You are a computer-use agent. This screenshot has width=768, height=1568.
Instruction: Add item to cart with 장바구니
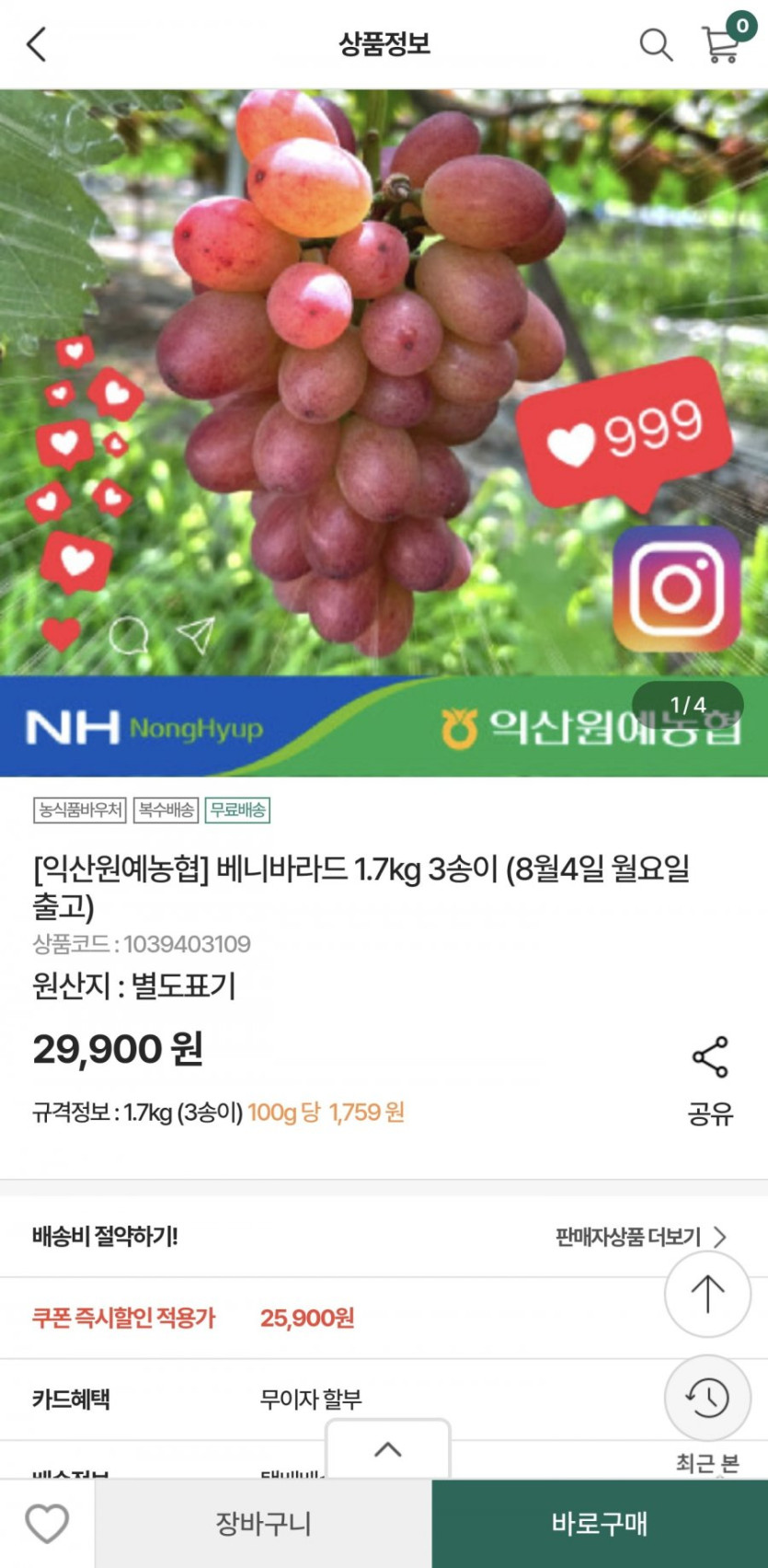(x=263, y=1524)
